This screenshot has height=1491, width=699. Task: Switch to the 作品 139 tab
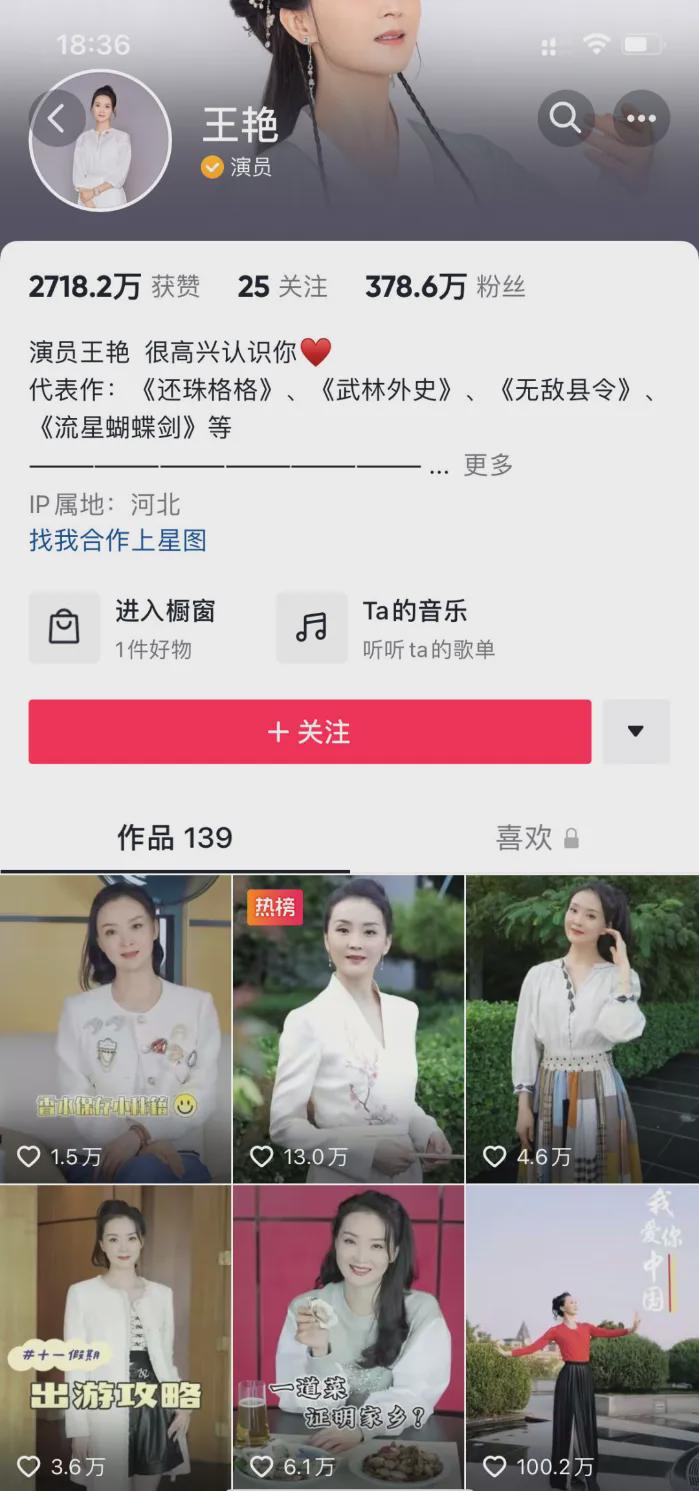175,838
